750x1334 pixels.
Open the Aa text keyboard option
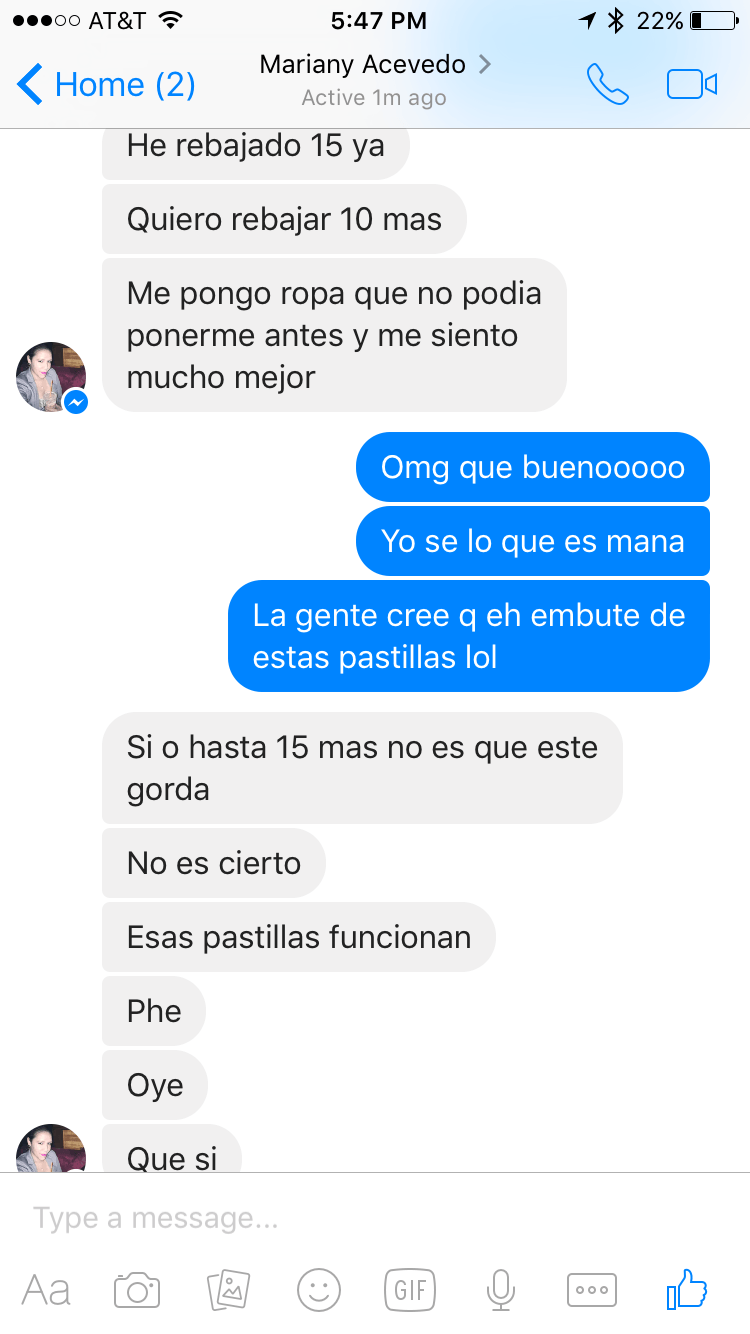coord(46,1290)
